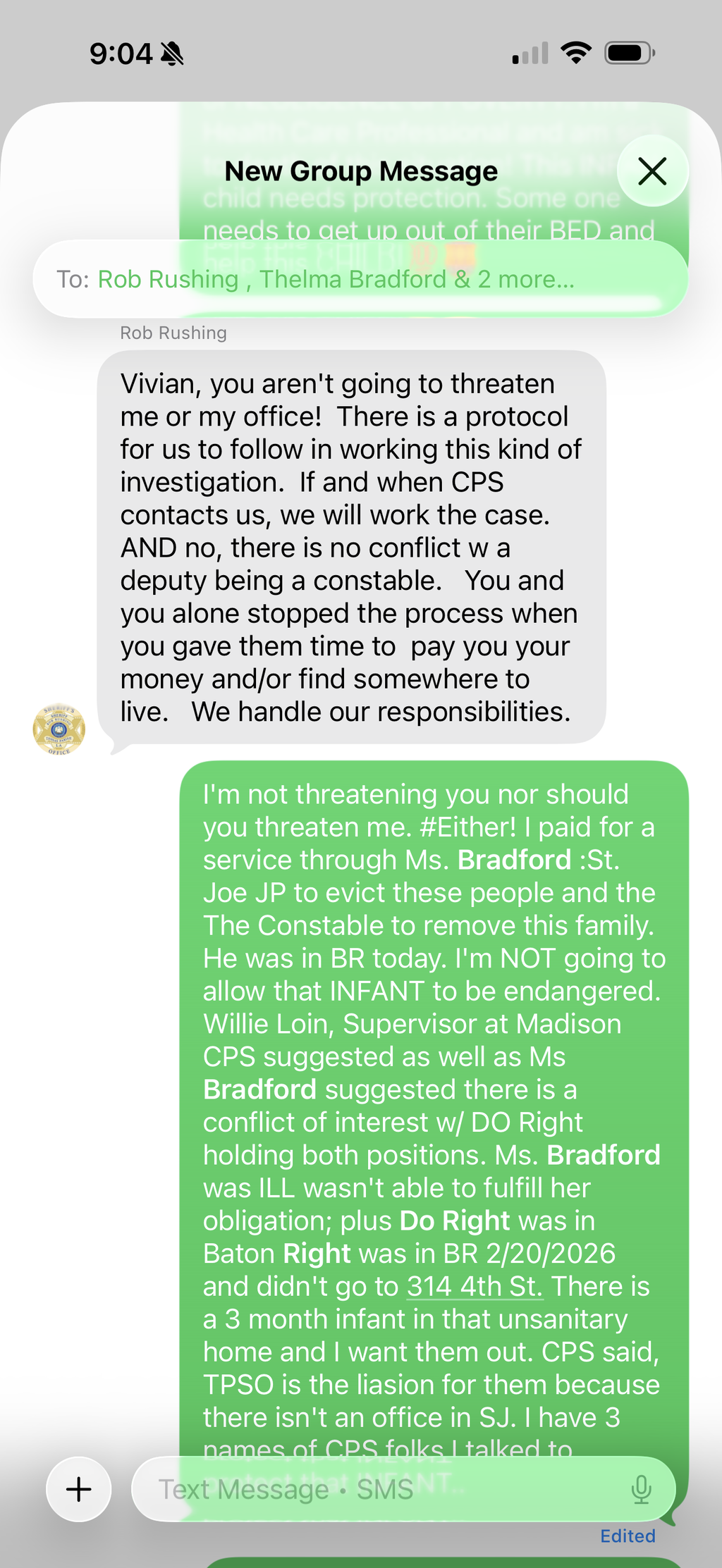Open the To recipients field

360,279
